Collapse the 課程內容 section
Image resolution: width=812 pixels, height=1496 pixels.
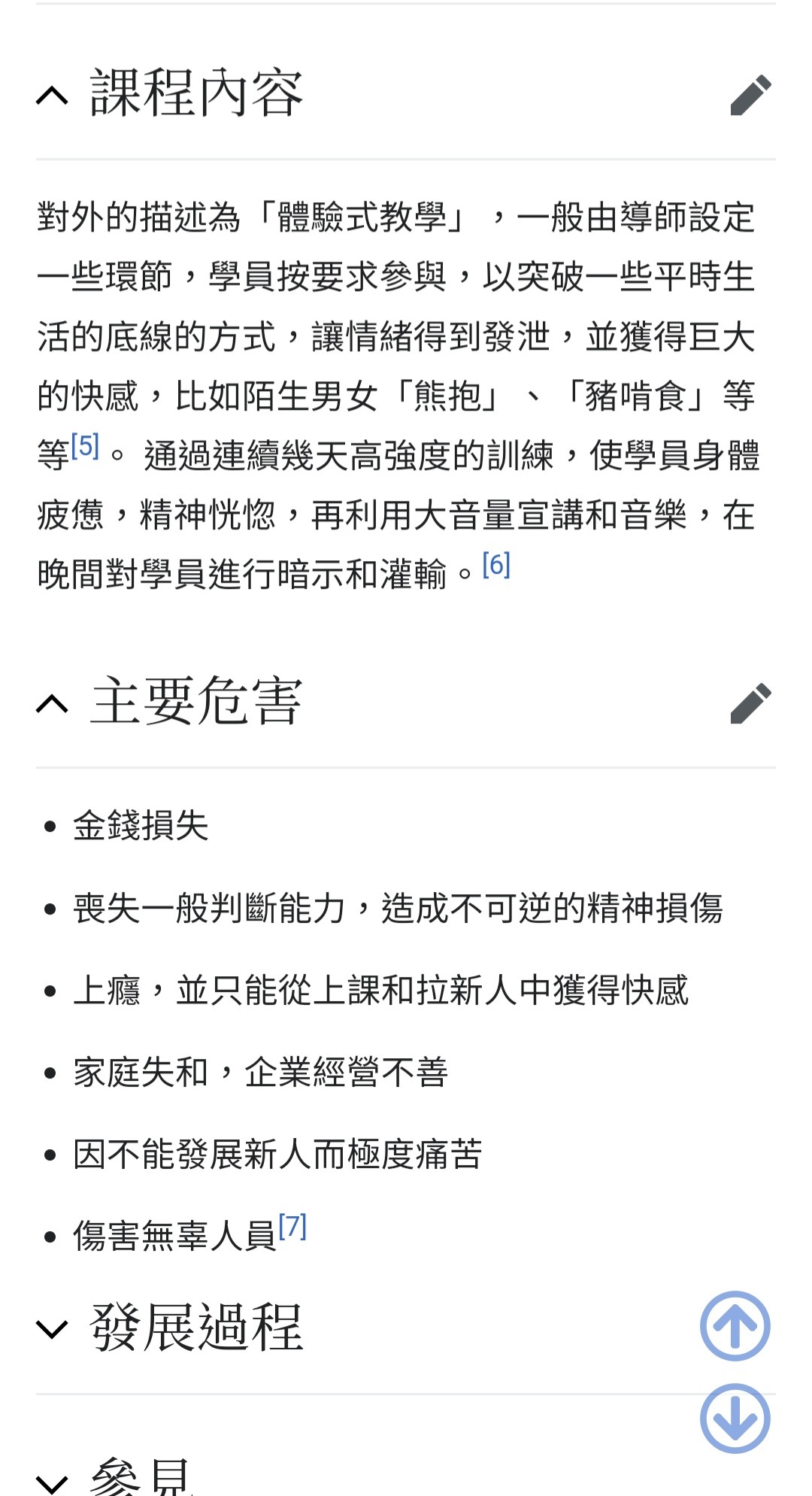pos(52,96)
